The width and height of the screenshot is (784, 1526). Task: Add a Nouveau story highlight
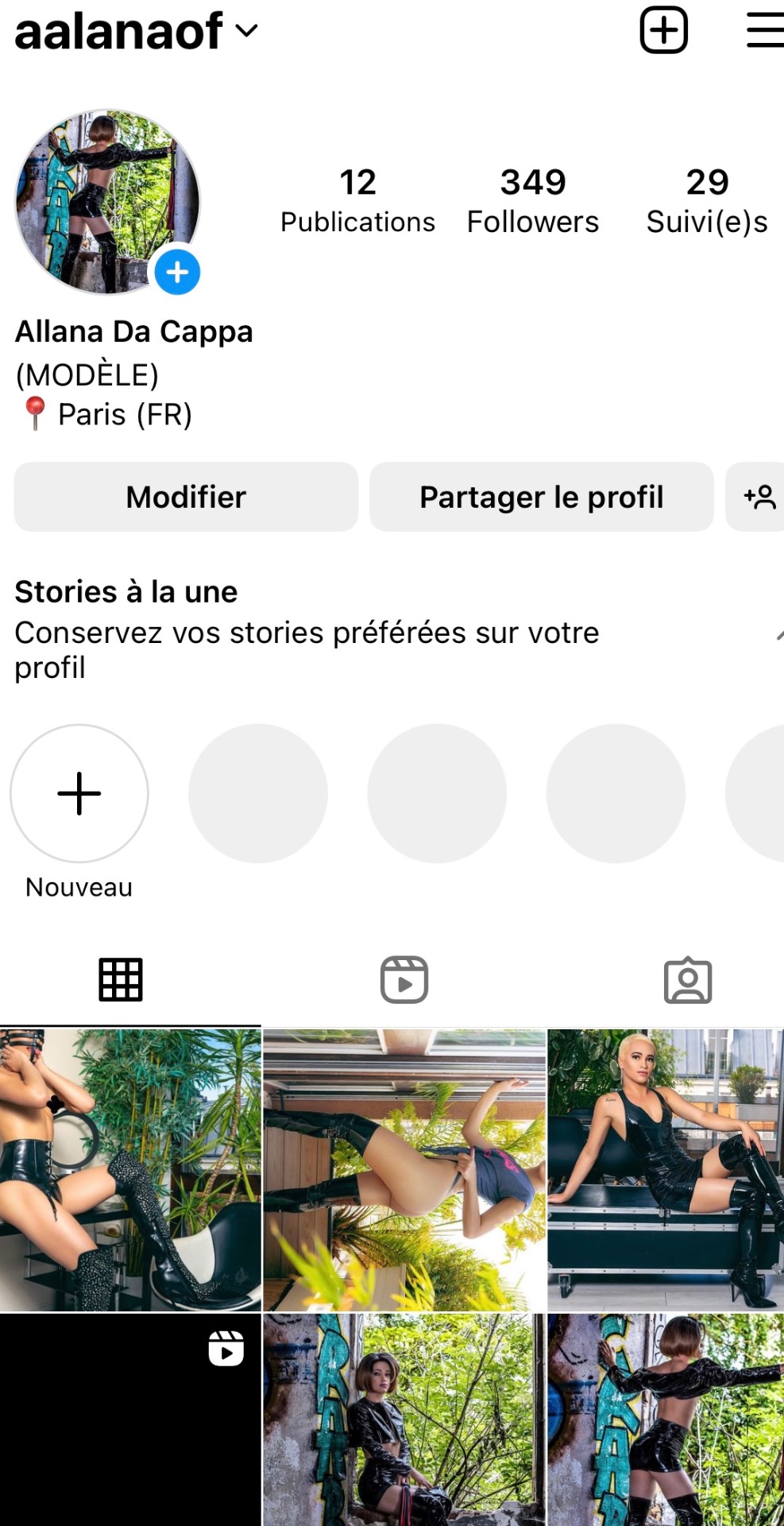[x=79, y=793]
